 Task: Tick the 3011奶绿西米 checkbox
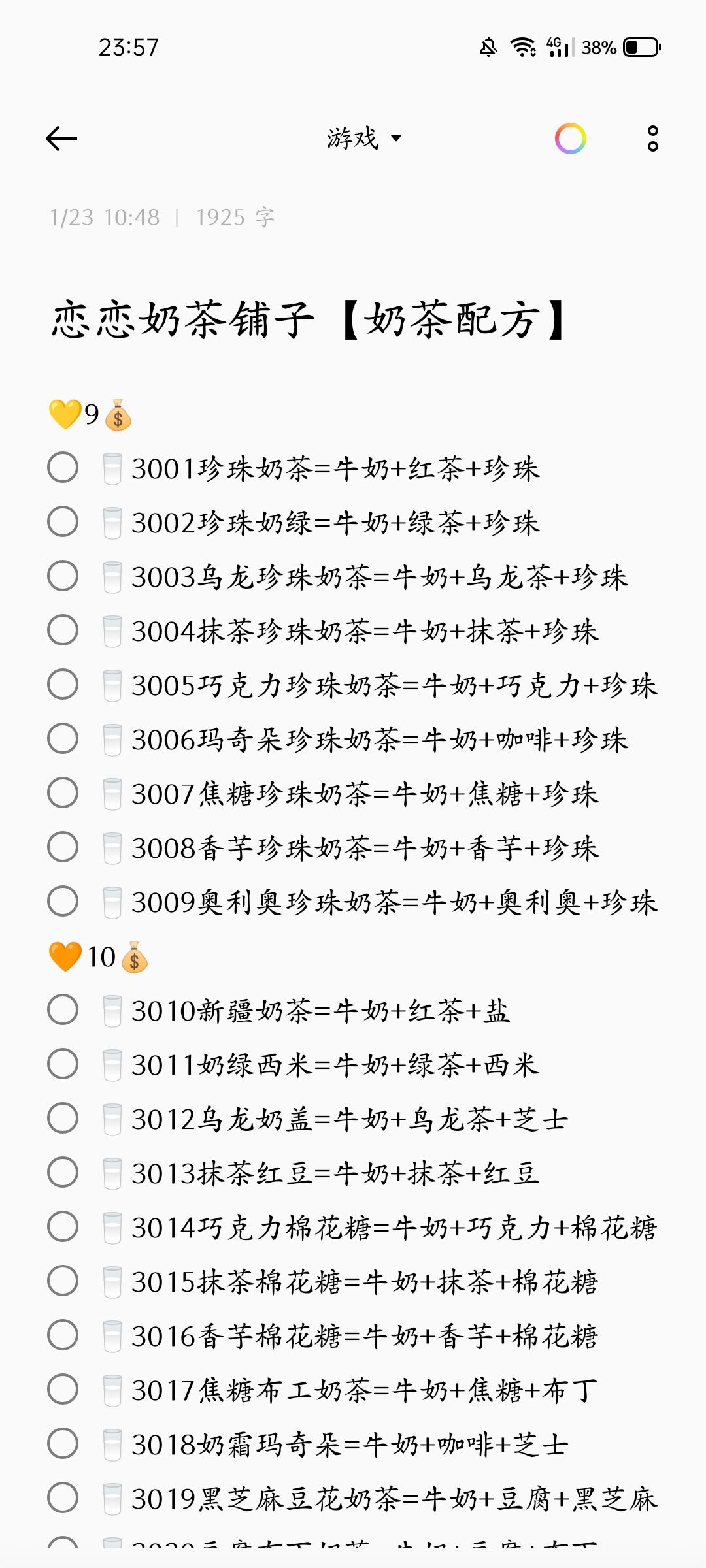tap(63, 1064)
